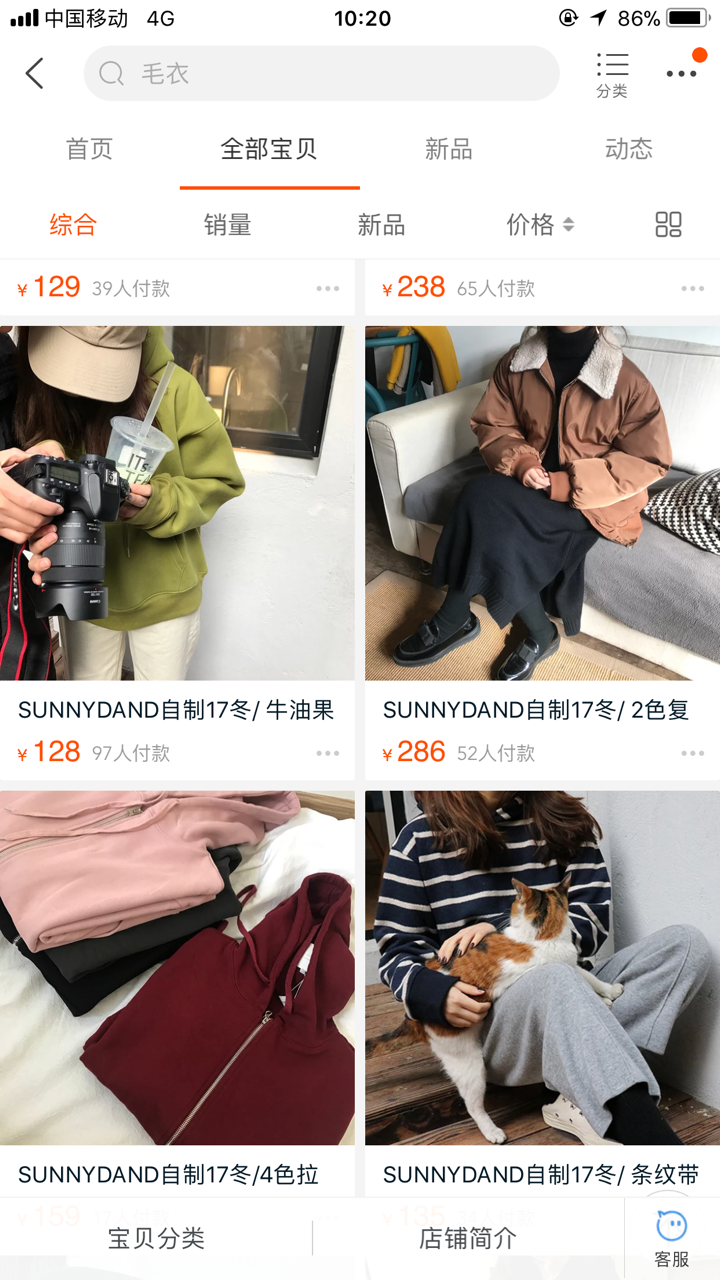Sort products by 销量

pyautogui.click(x=227, y=225)
